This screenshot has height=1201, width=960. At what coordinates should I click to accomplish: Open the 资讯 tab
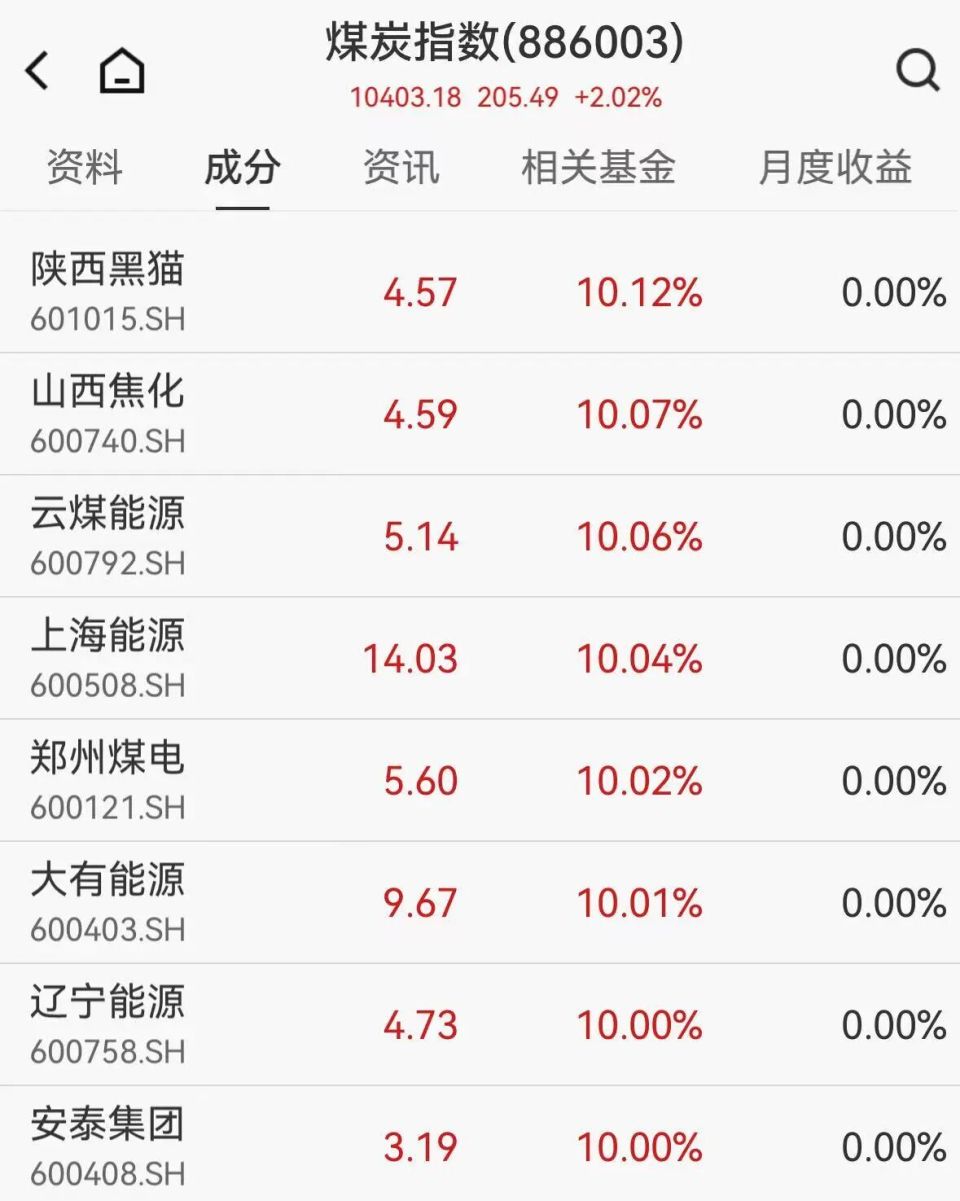400,168
